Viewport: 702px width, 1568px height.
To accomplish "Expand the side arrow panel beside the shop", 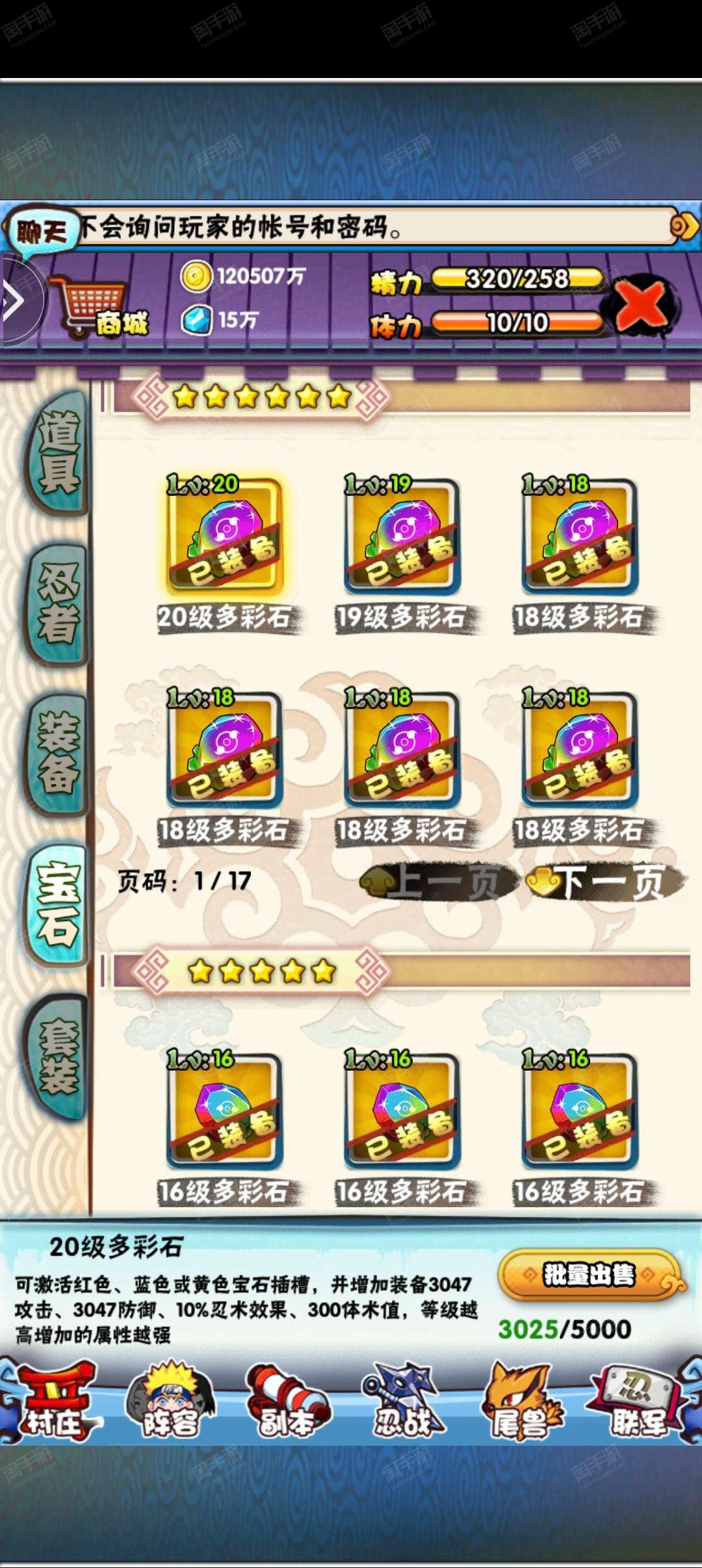I will click(x=16, y=300).
